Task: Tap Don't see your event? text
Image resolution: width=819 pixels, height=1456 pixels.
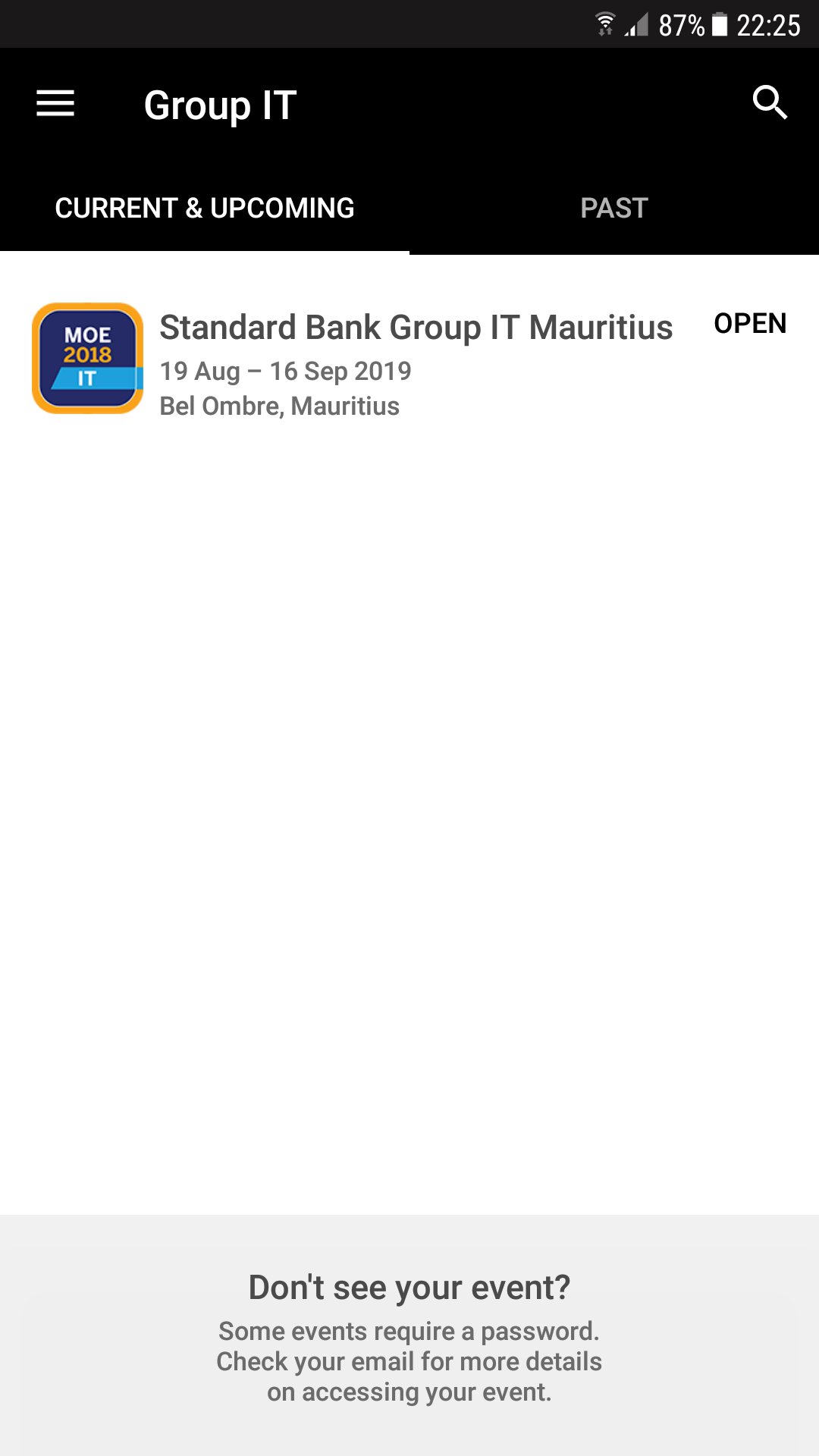Action: (409, 1287)
